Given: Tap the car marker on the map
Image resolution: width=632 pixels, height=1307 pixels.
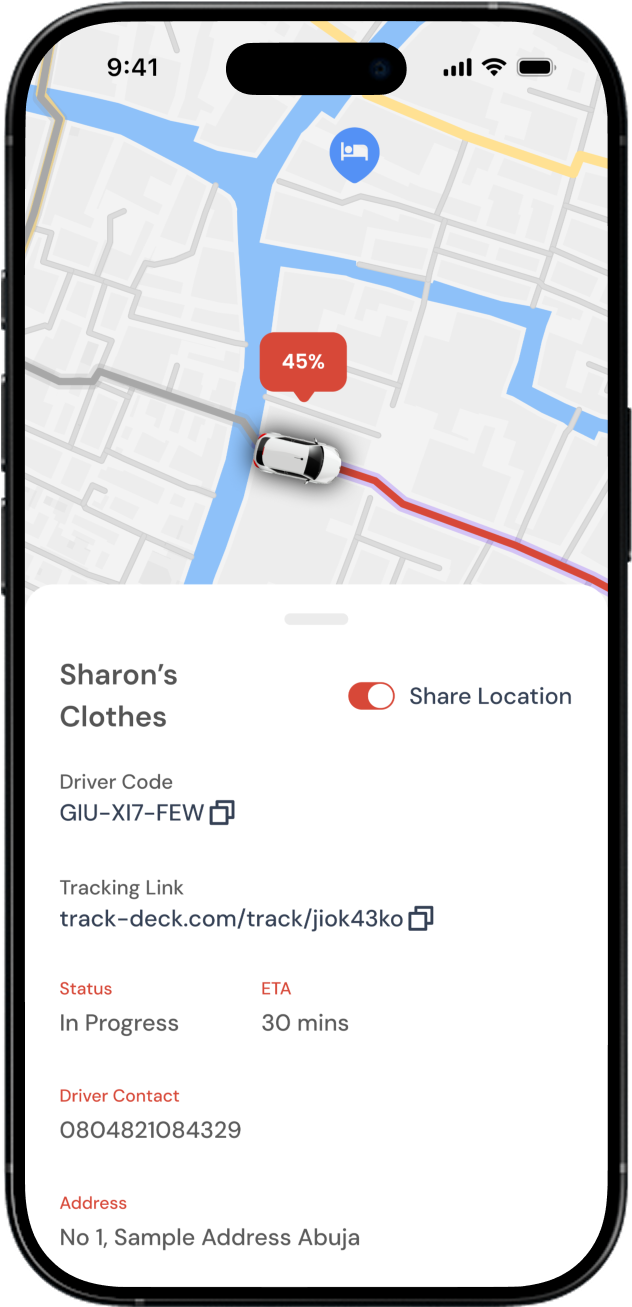Looking at the screenshot, I should 299,455.
